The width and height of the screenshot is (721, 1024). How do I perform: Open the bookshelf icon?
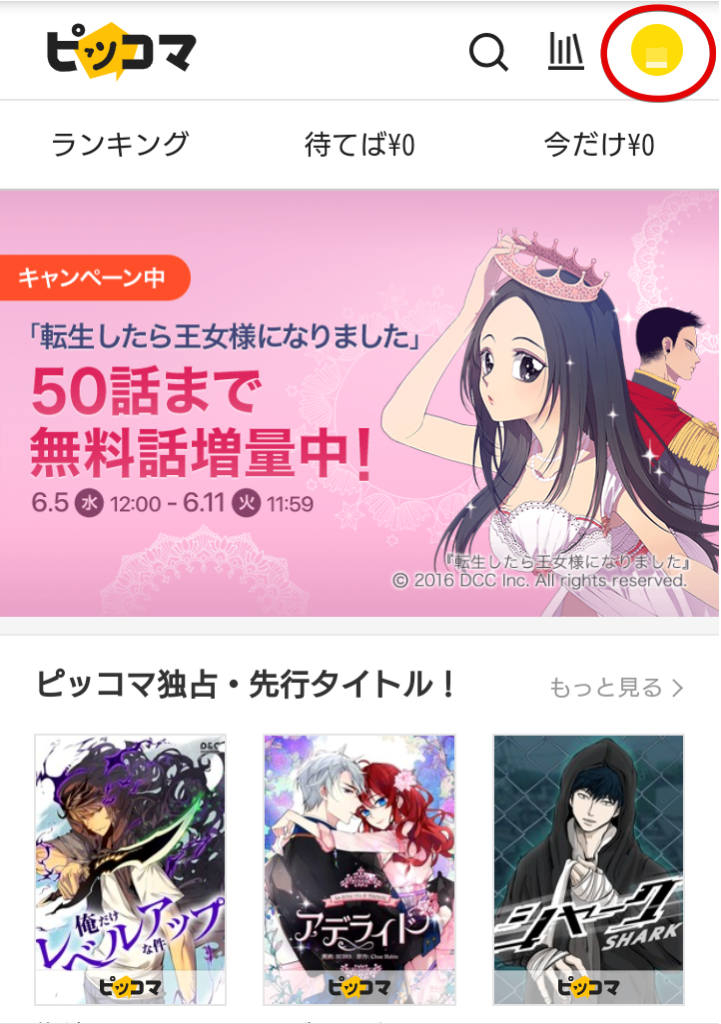pos(566,52)
